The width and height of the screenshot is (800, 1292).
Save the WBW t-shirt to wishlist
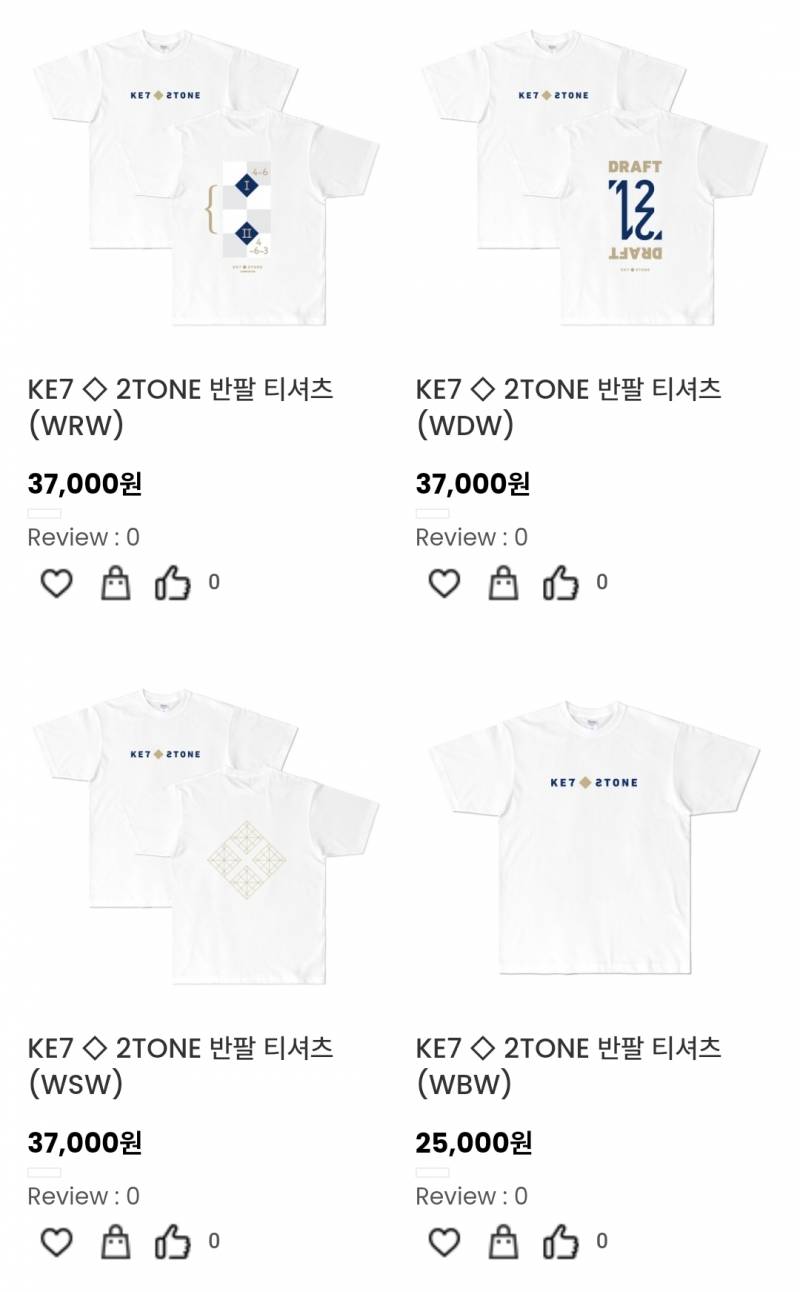444,1242
